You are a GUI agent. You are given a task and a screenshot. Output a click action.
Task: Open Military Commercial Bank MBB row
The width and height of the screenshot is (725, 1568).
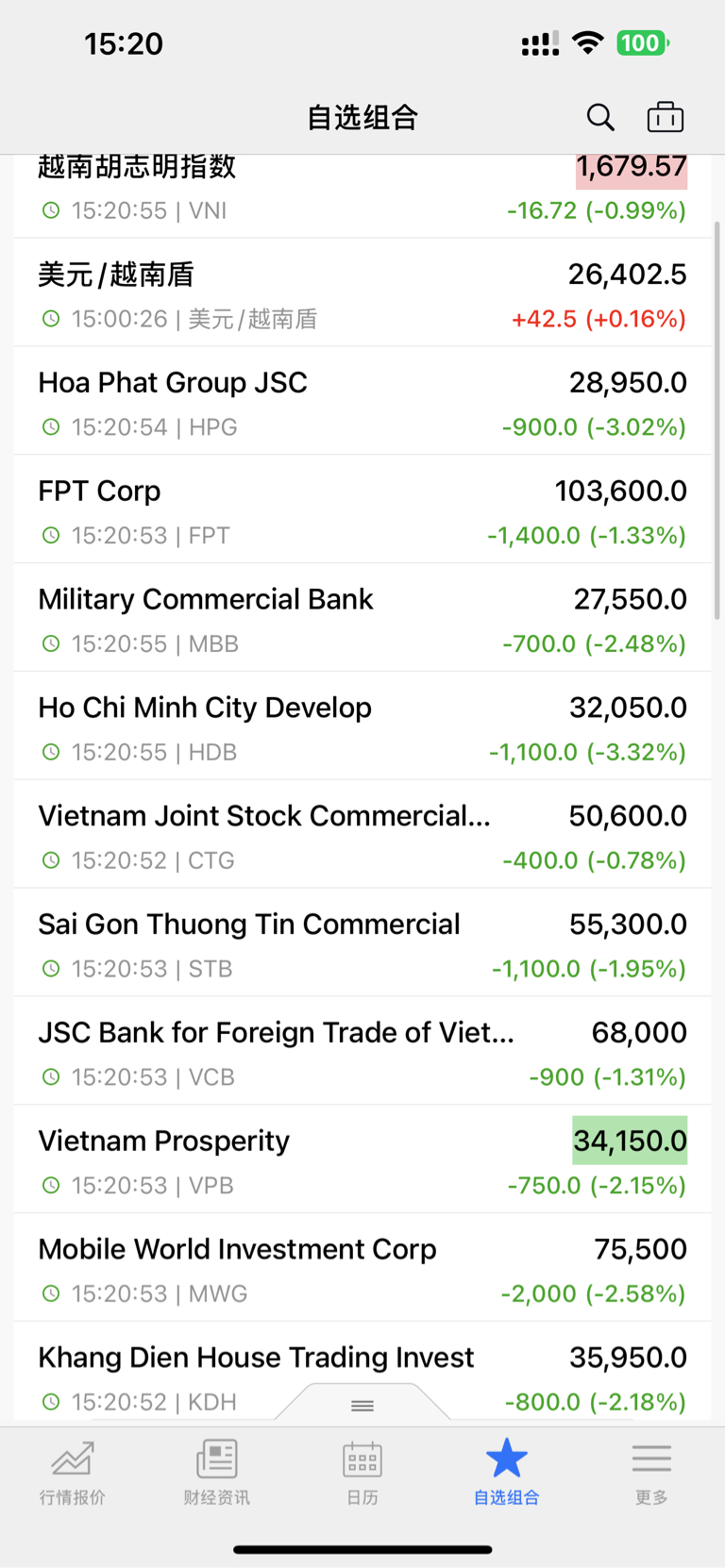[362, 618]
